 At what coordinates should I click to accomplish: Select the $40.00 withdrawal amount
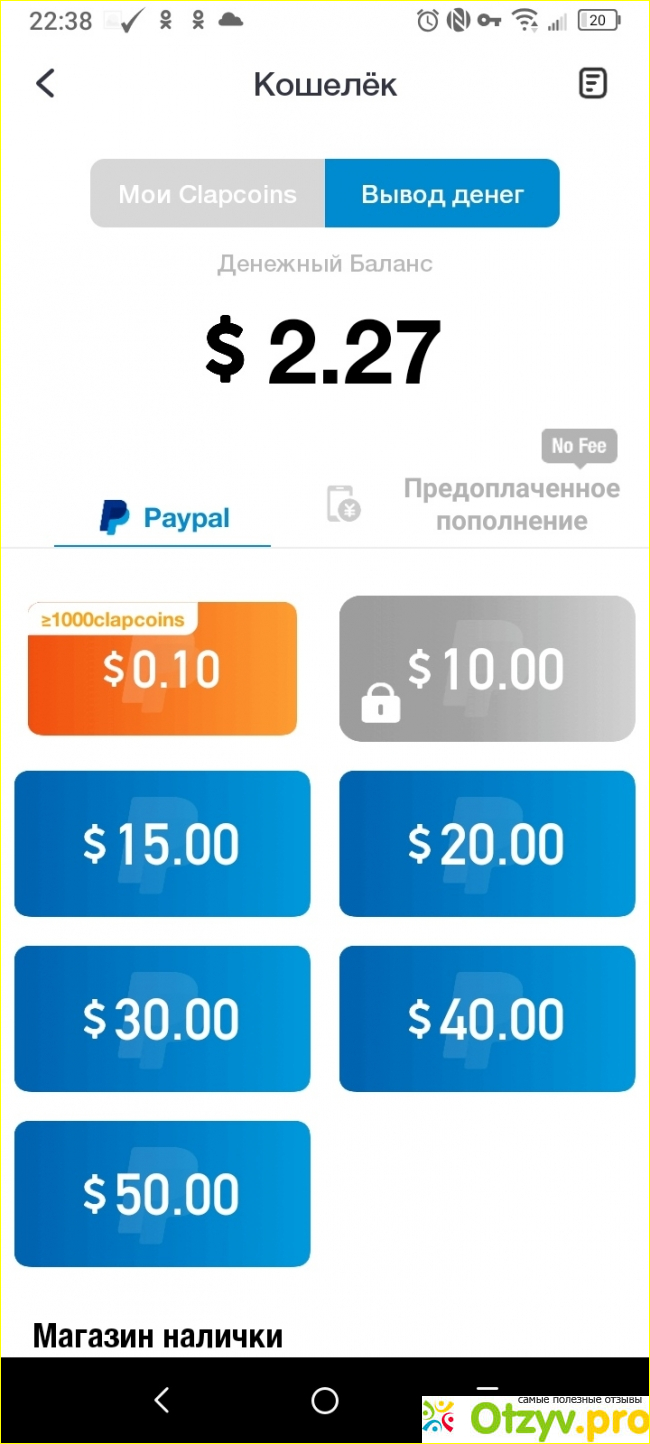[x=487, y=1019]
